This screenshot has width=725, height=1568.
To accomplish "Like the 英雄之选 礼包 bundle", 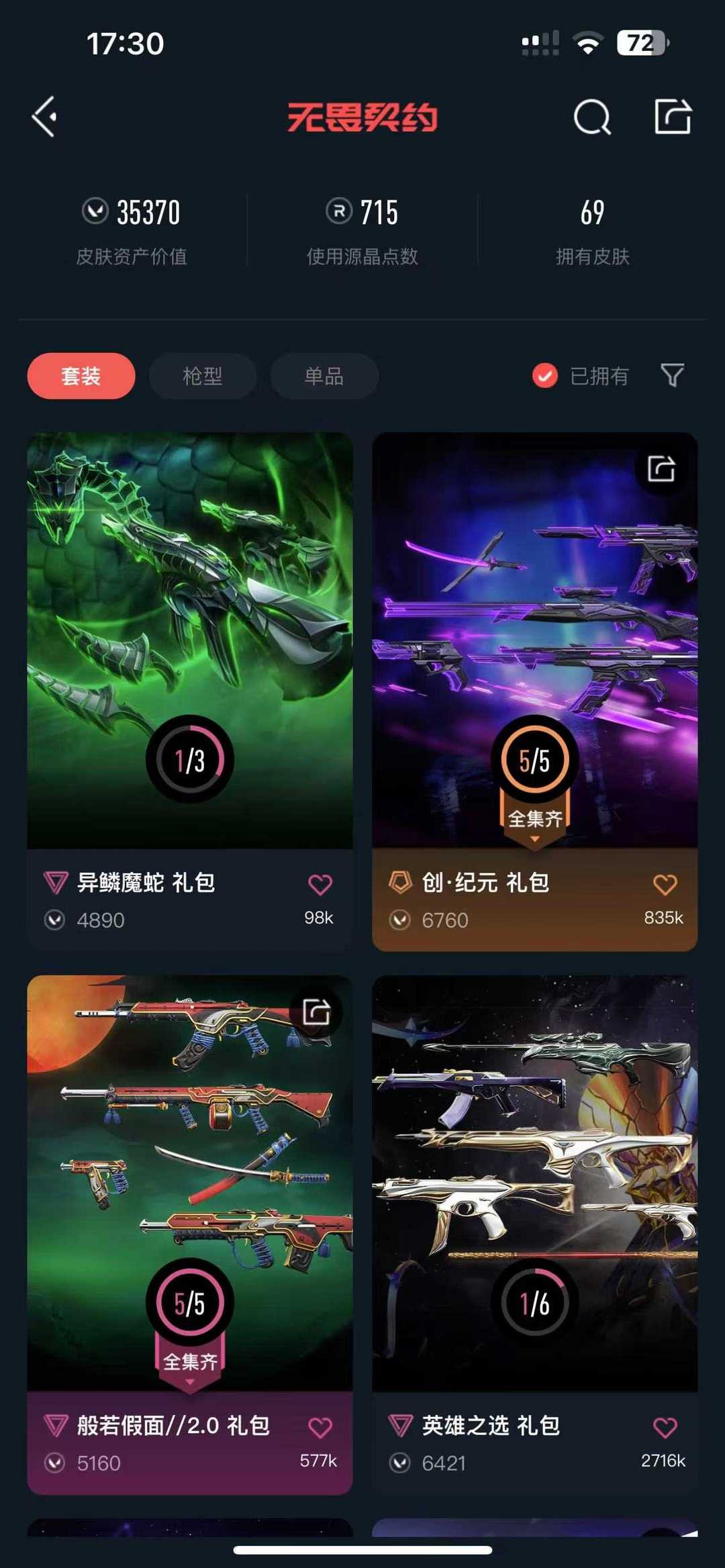I will (665, 1428).
